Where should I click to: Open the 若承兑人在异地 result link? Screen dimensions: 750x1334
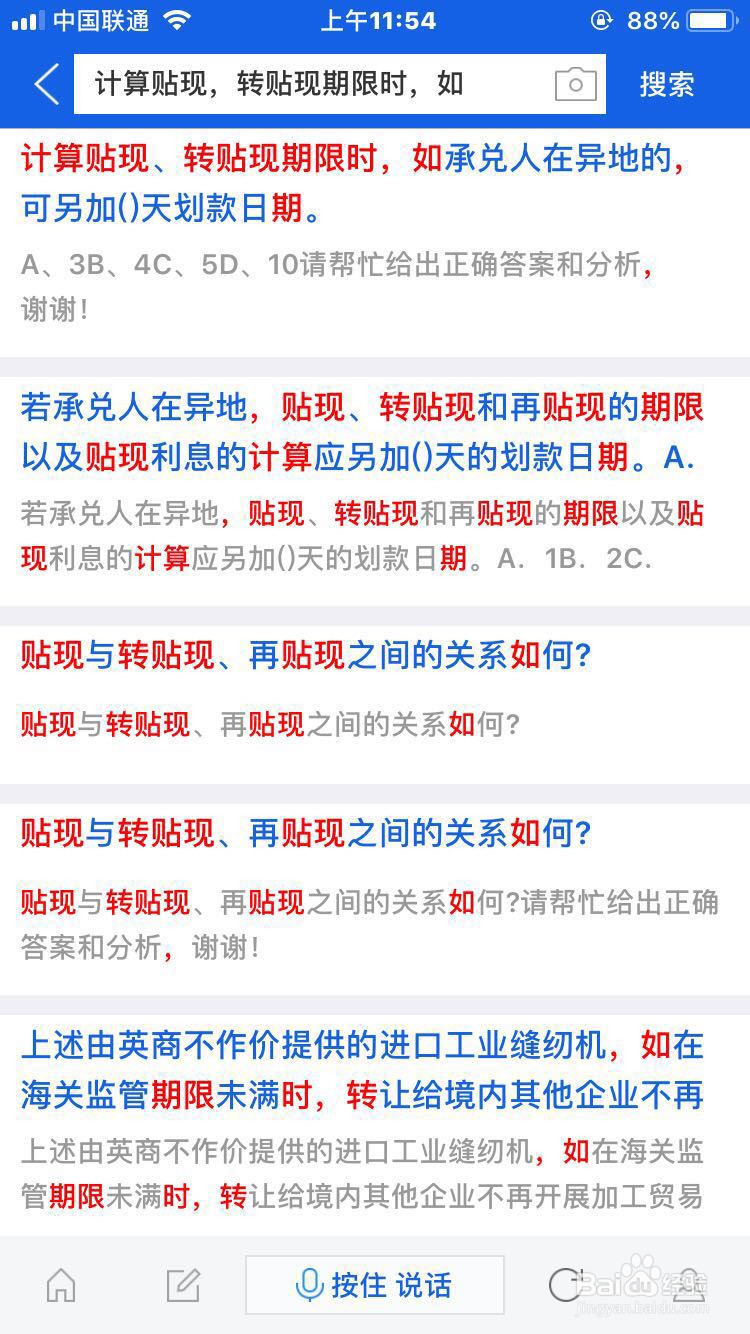coord(360,430)
